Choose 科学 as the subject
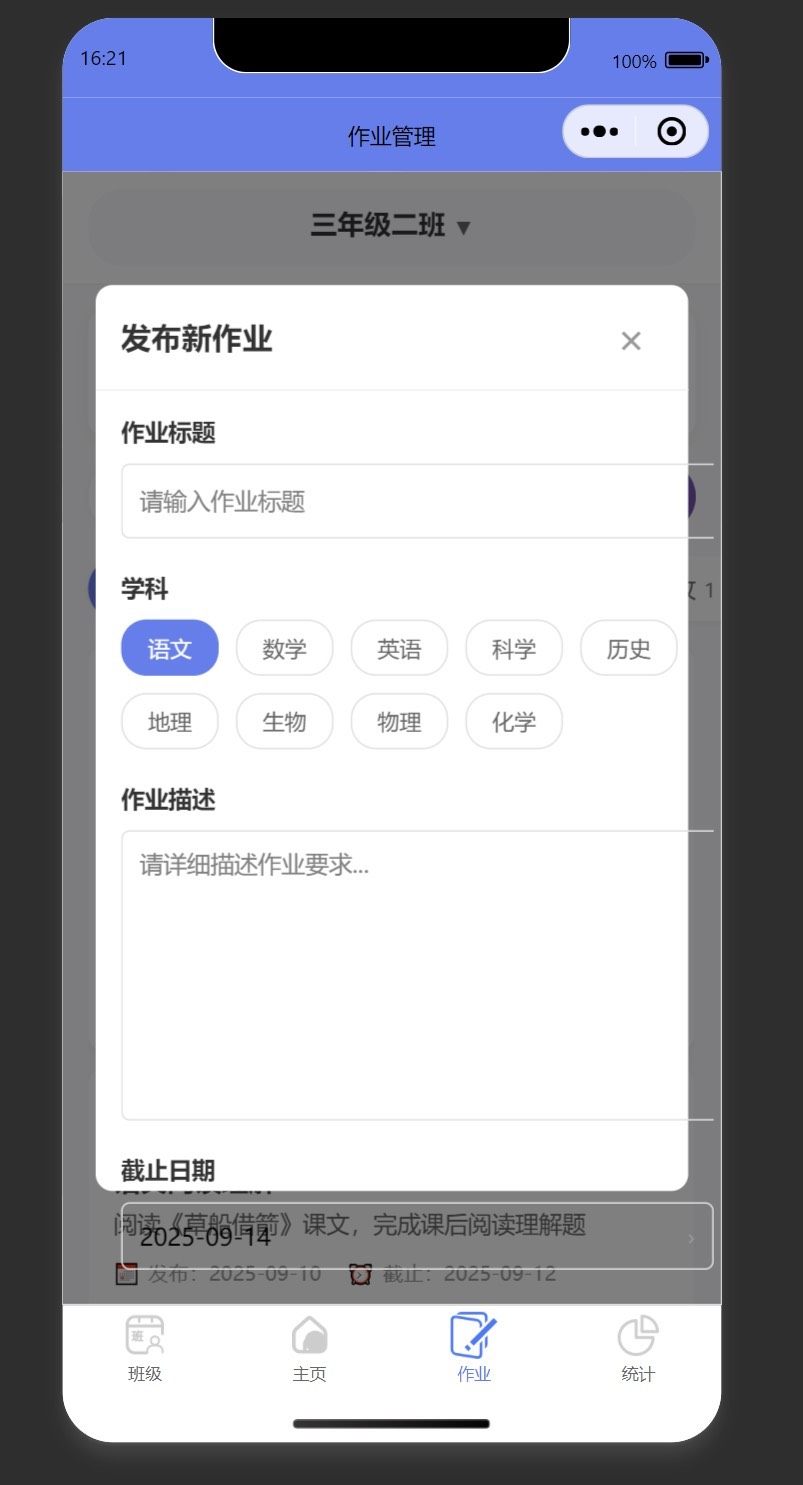Viewport: 803px width, 1485px height. (514, 648)
